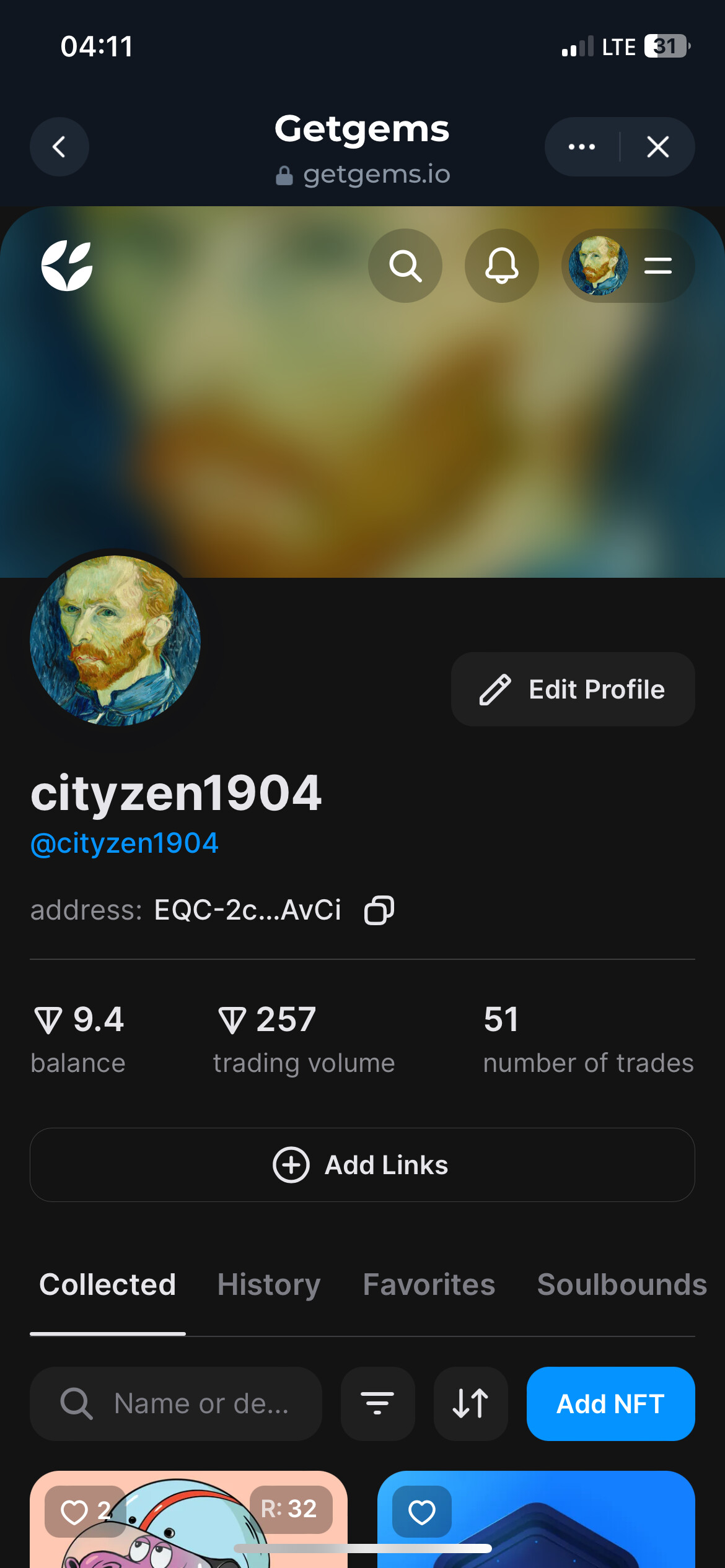The width and height of the screenshot is (725, 1568).
Task: Tap the Getgems logo
Action: (67, 266)
